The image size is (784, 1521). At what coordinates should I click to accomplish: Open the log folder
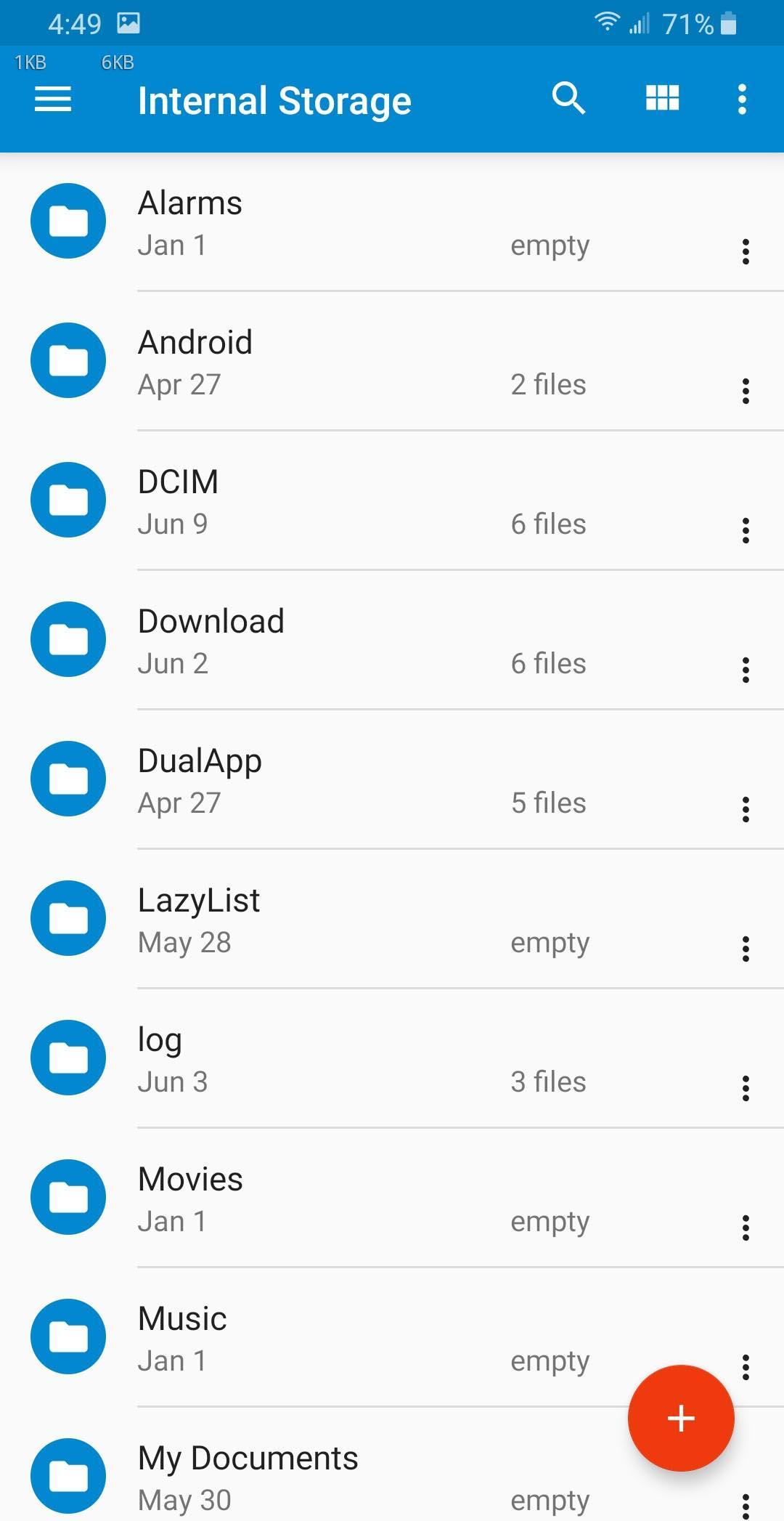click(x=392, y=1058)
